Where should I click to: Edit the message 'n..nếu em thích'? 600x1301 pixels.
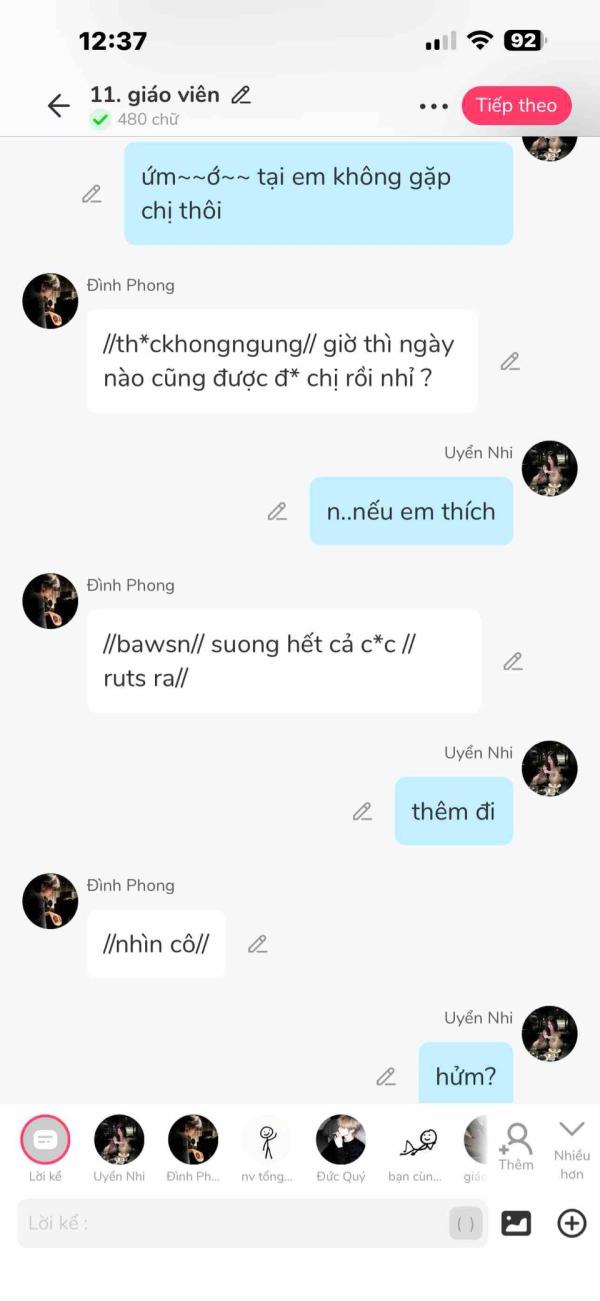pyautogui.click(x=277, y=511)
